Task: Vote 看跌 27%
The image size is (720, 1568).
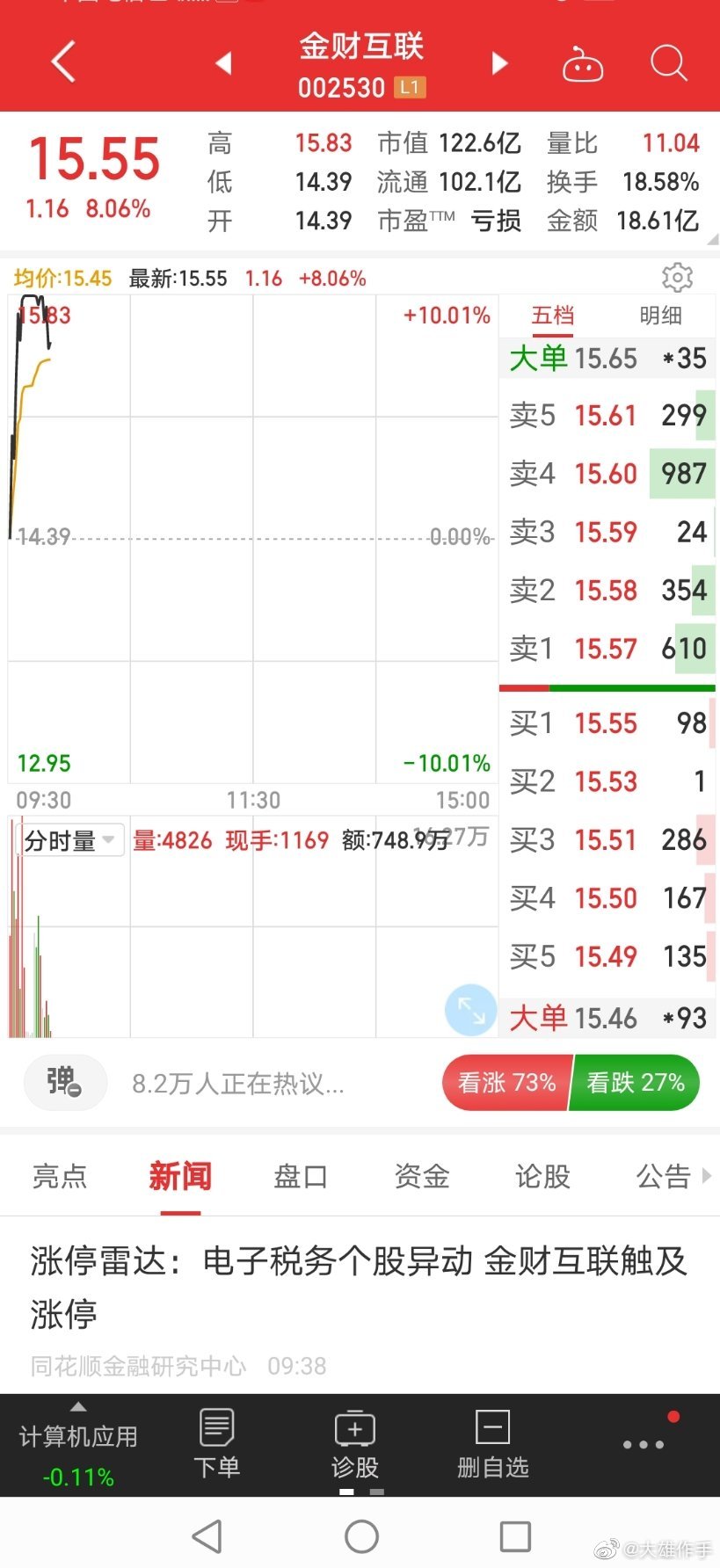Action: point(636,1082)
